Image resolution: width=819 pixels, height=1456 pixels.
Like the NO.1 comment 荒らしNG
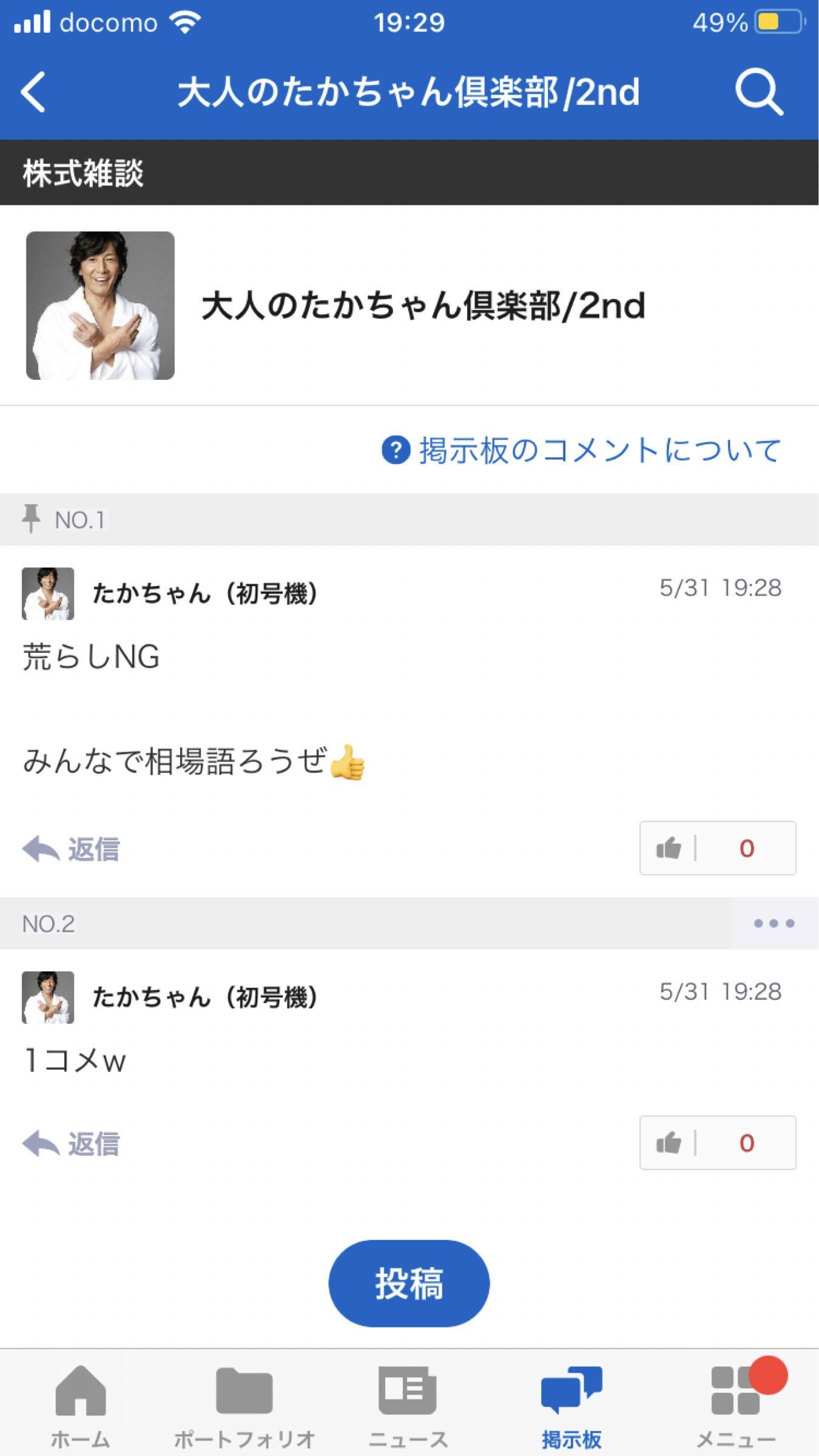click(717, 848)
